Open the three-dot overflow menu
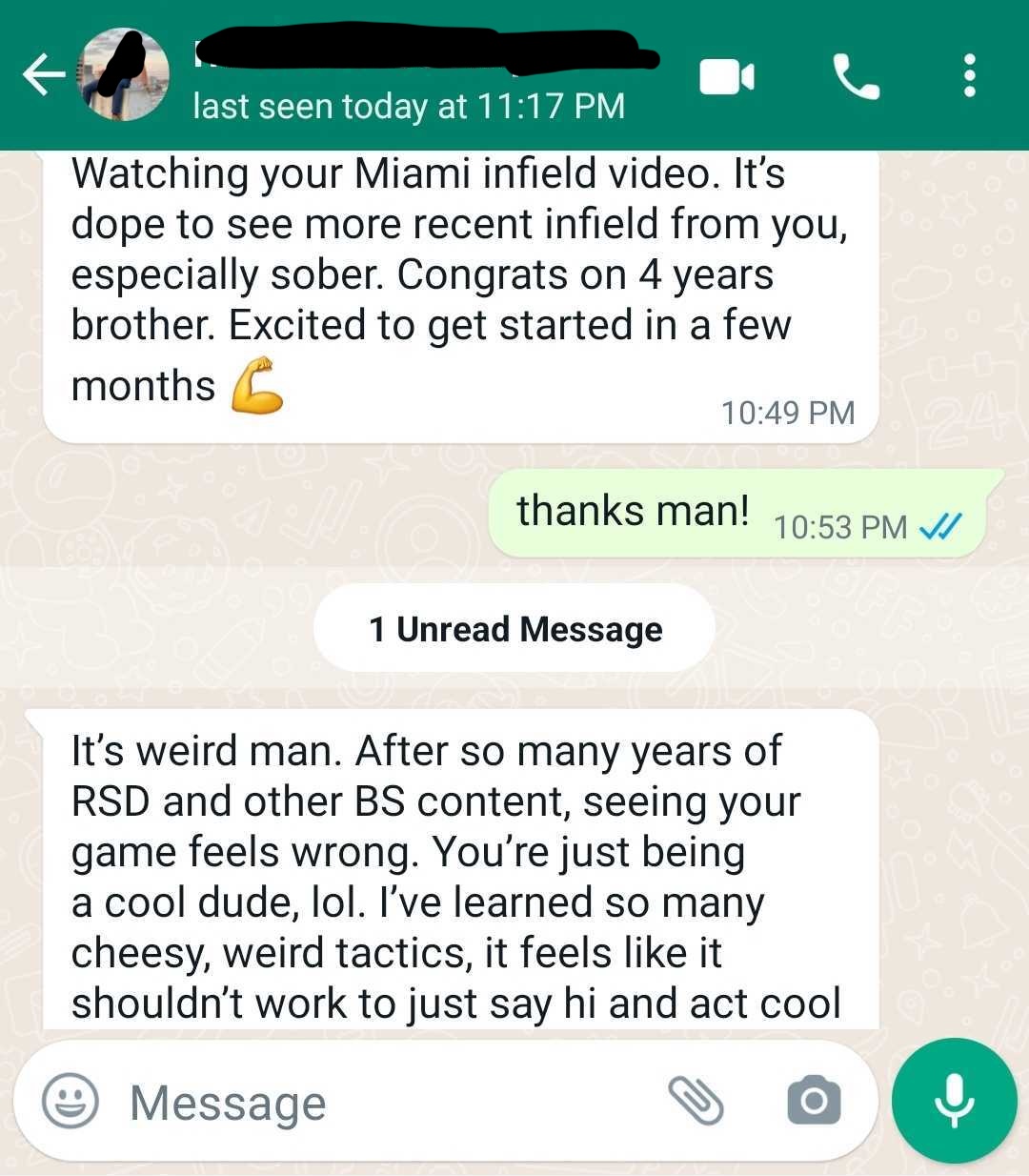1029x1176 pixels. [x=969, y=75]
